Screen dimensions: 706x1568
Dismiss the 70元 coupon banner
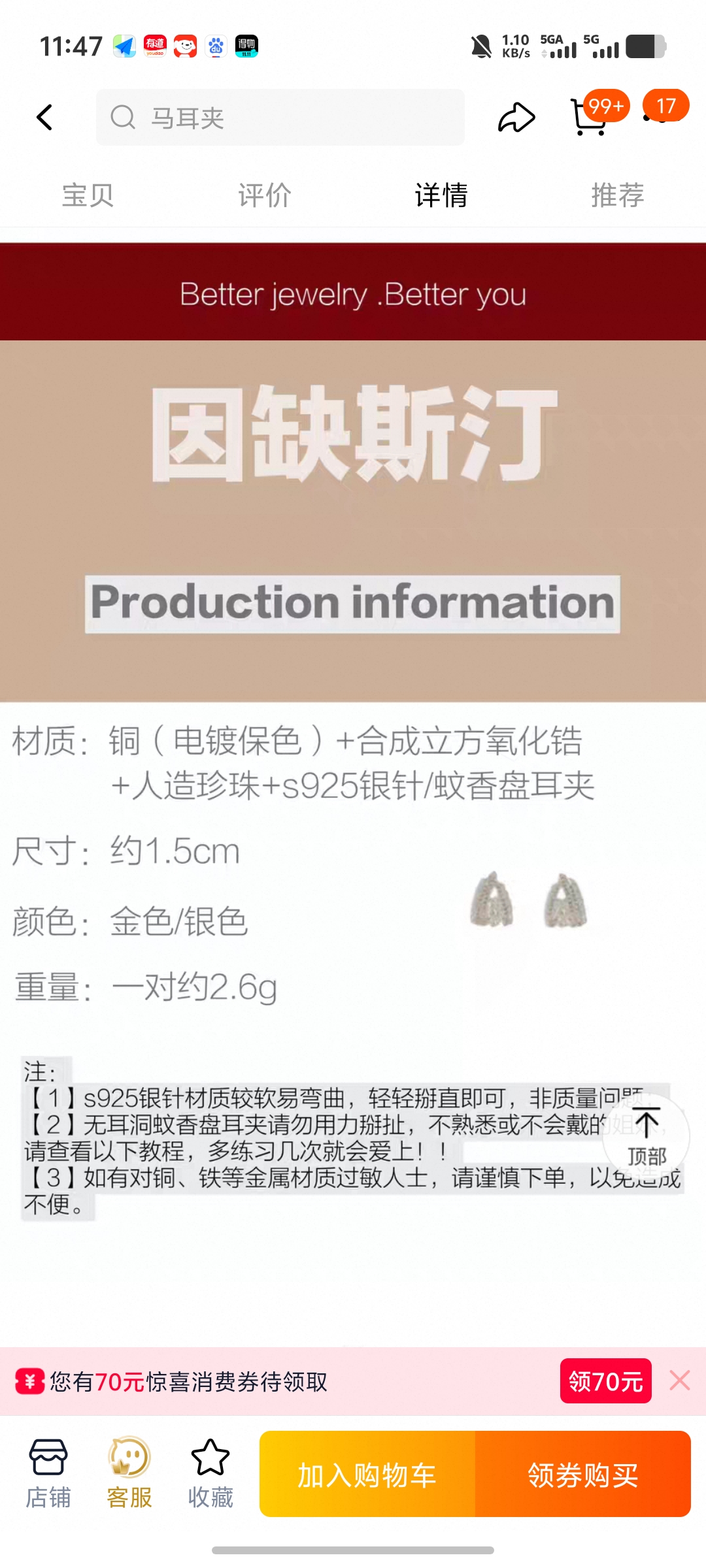(x=680, y=1380)
